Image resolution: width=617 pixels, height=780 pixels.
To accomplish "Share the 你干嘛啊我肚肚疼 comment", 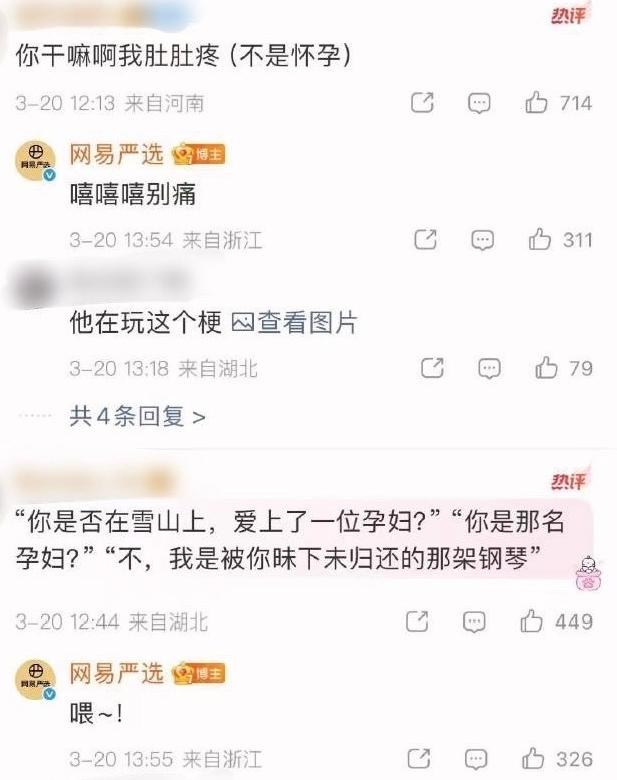I will tap(423, 102).
